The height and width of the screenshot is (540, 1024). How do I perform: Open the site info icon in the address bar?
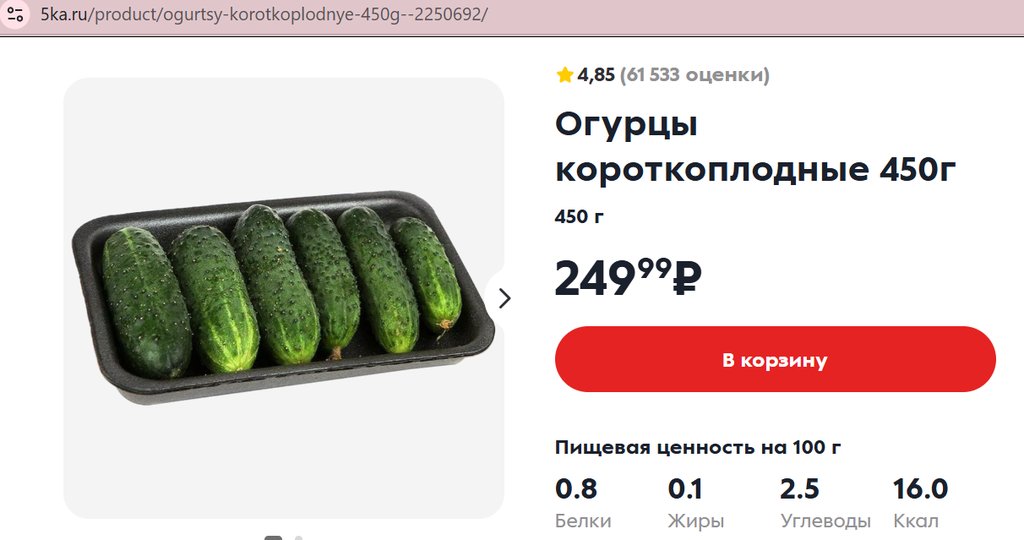tap(14, 17)
